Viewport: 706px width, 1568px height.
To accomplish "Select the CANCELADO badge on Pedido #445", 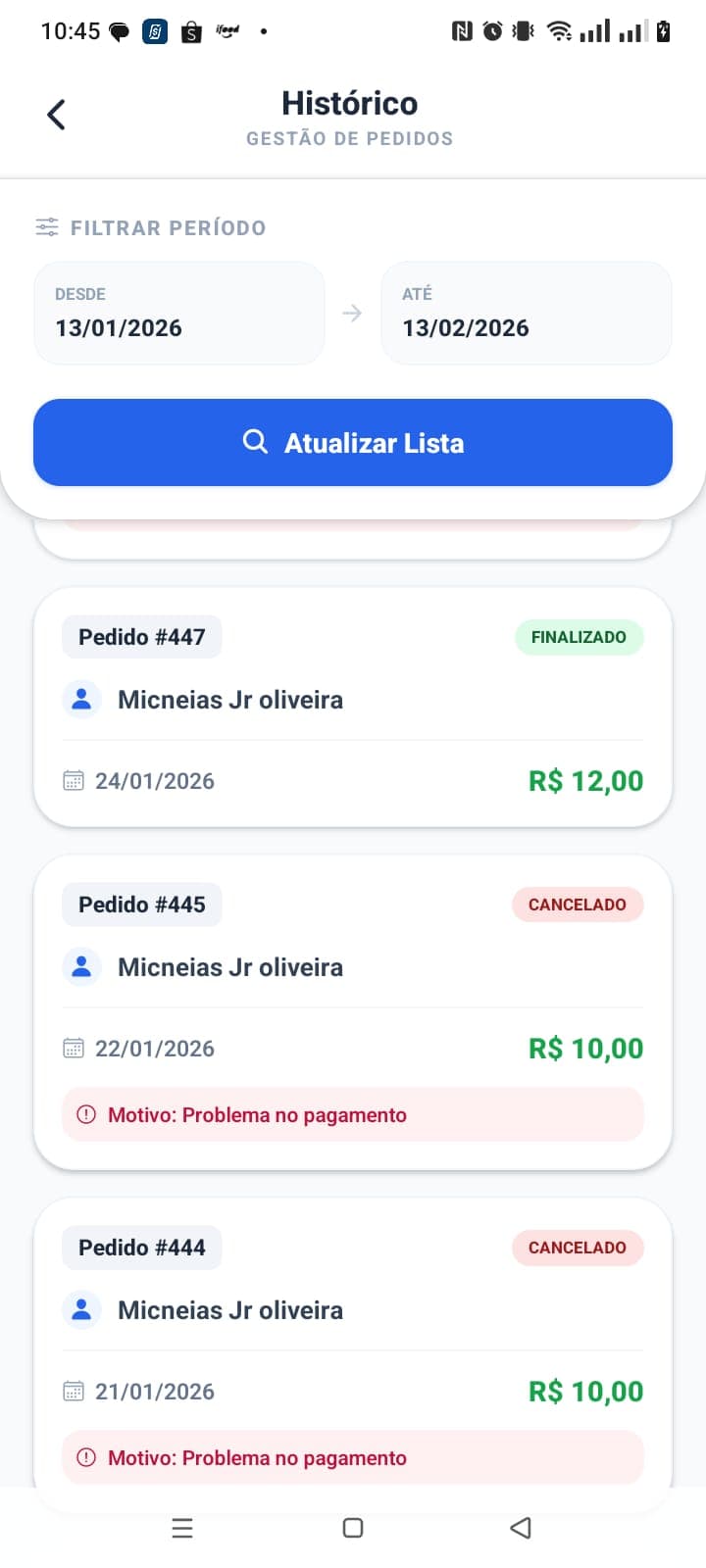I will [578, 904].
